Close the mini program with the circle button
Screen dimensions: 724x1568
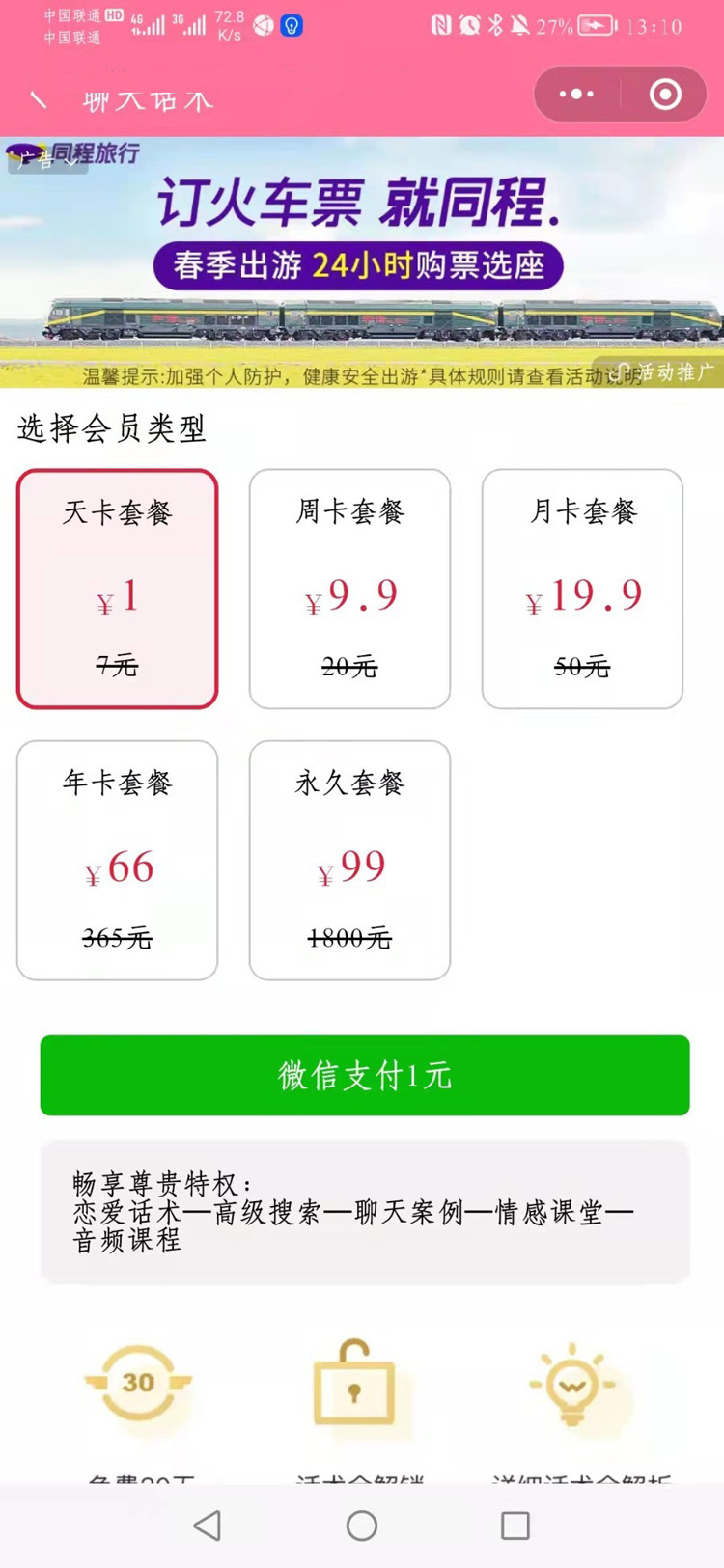pyautogui.click(x=665, y=95)
